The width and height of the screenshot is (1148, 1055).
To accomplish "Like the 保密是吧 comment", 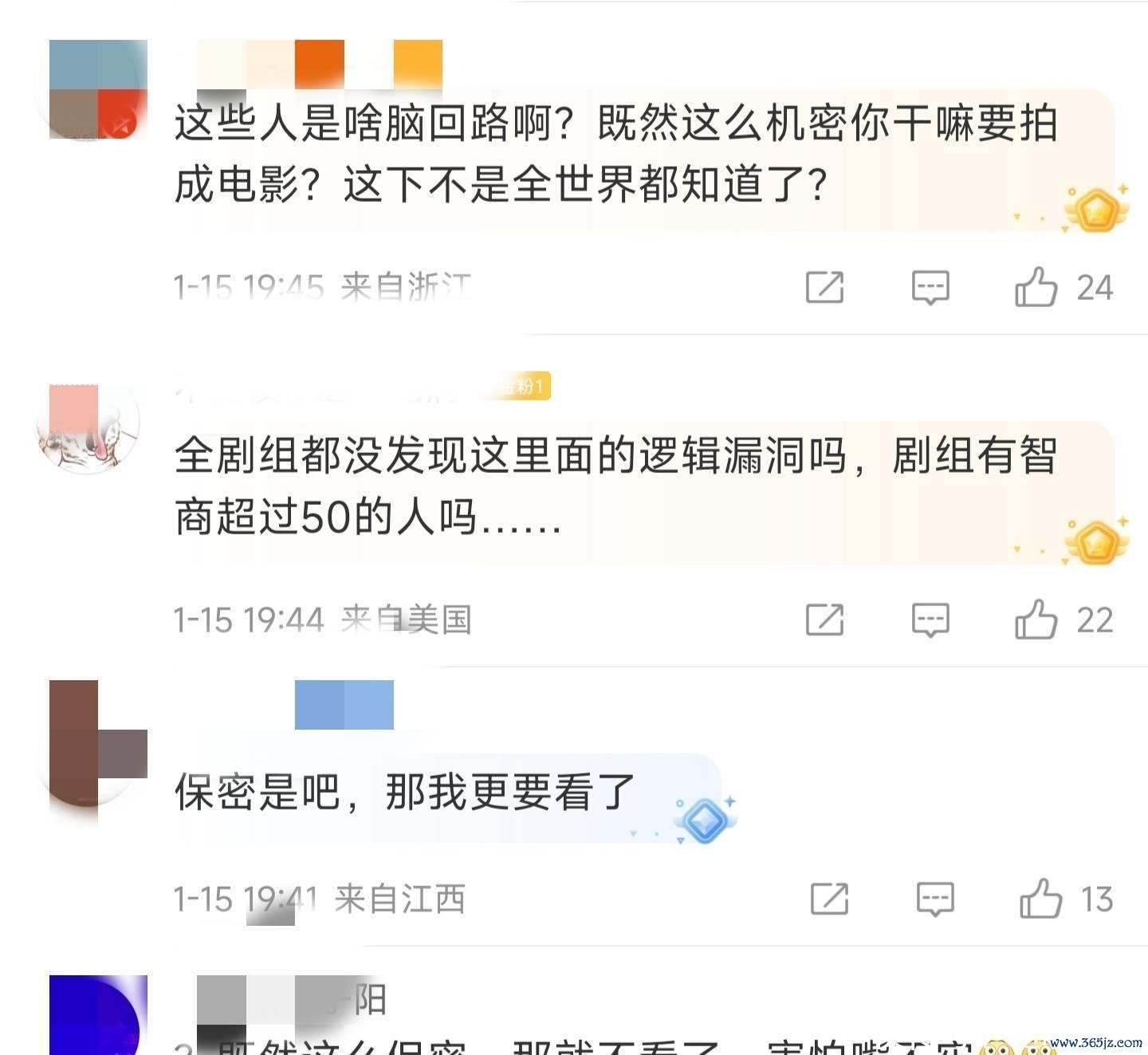I will [1041, 899].
